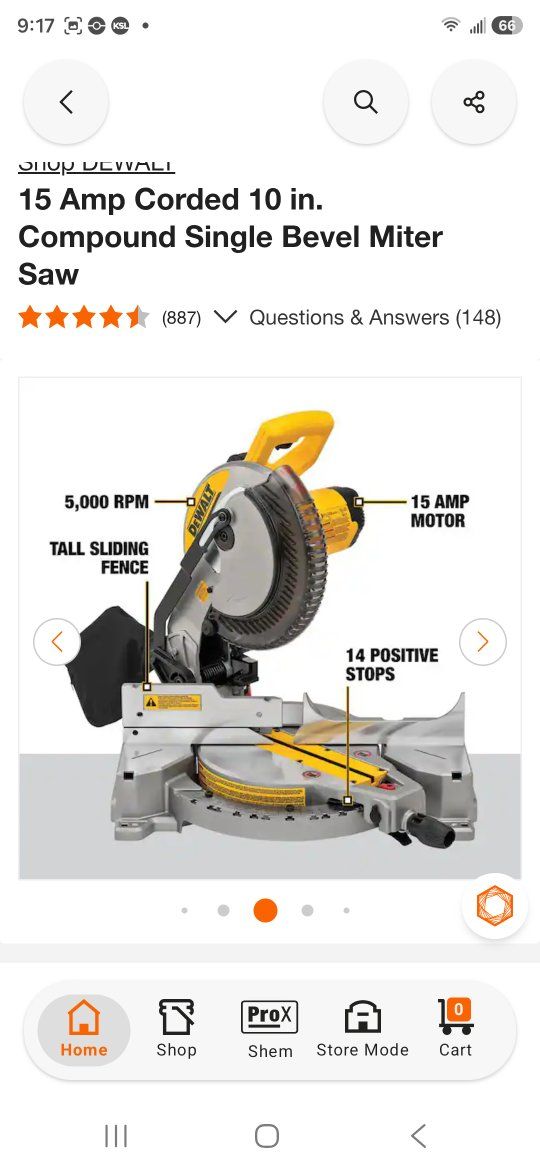
Task: Switch to Store Mode
Action: [x=362, y=1029]
